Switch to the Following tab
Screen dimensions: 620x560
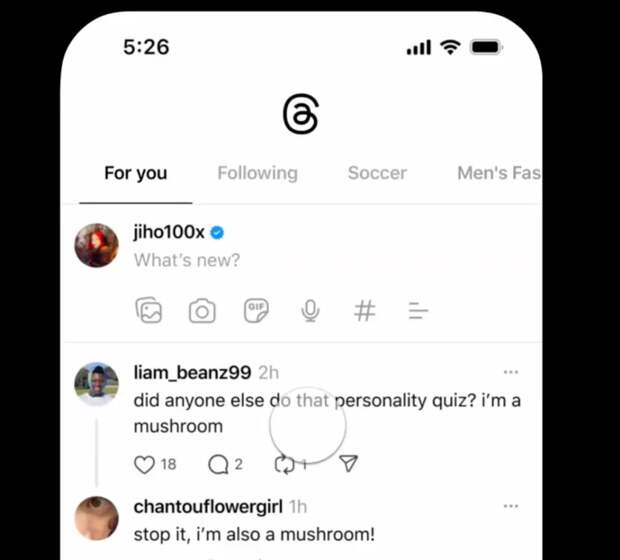257,173
